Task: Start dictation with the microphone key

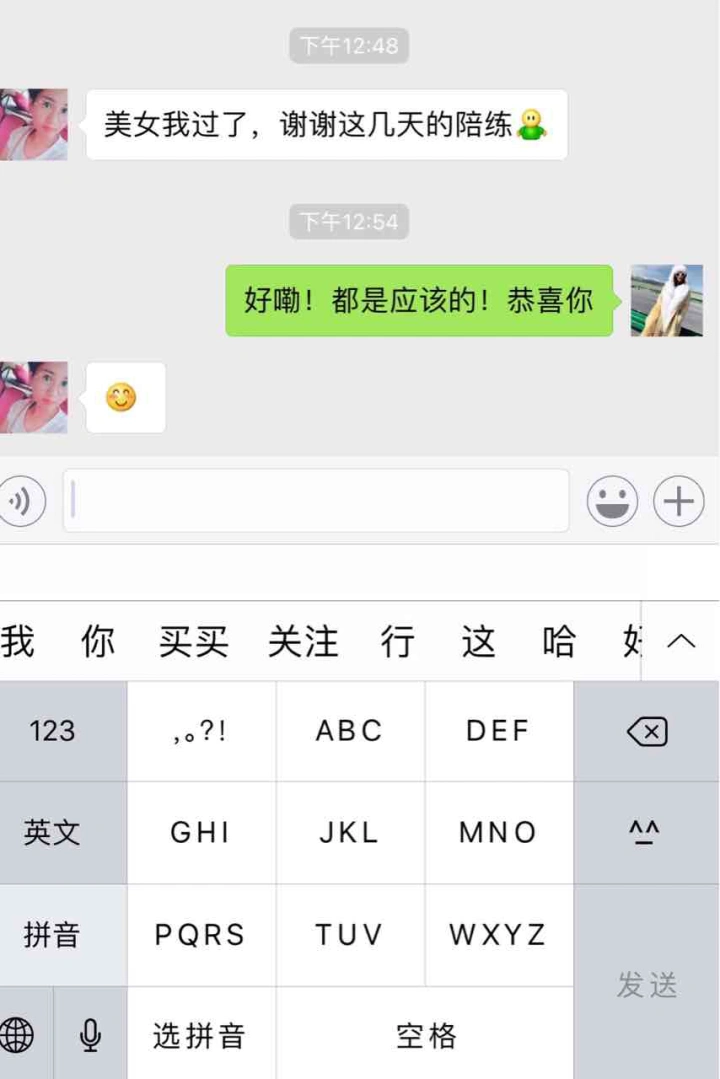Action: pyautogui.click(x=90, y=1036)
